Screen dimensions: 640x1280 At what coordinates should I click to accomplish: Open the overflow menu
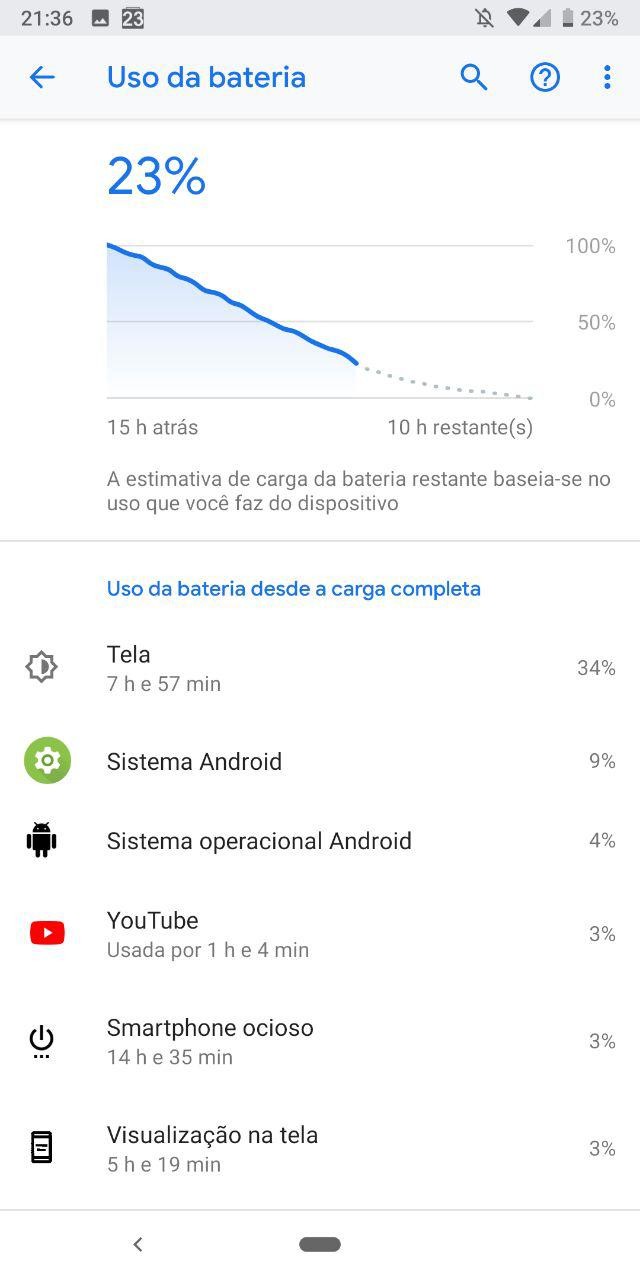(607, 77)
